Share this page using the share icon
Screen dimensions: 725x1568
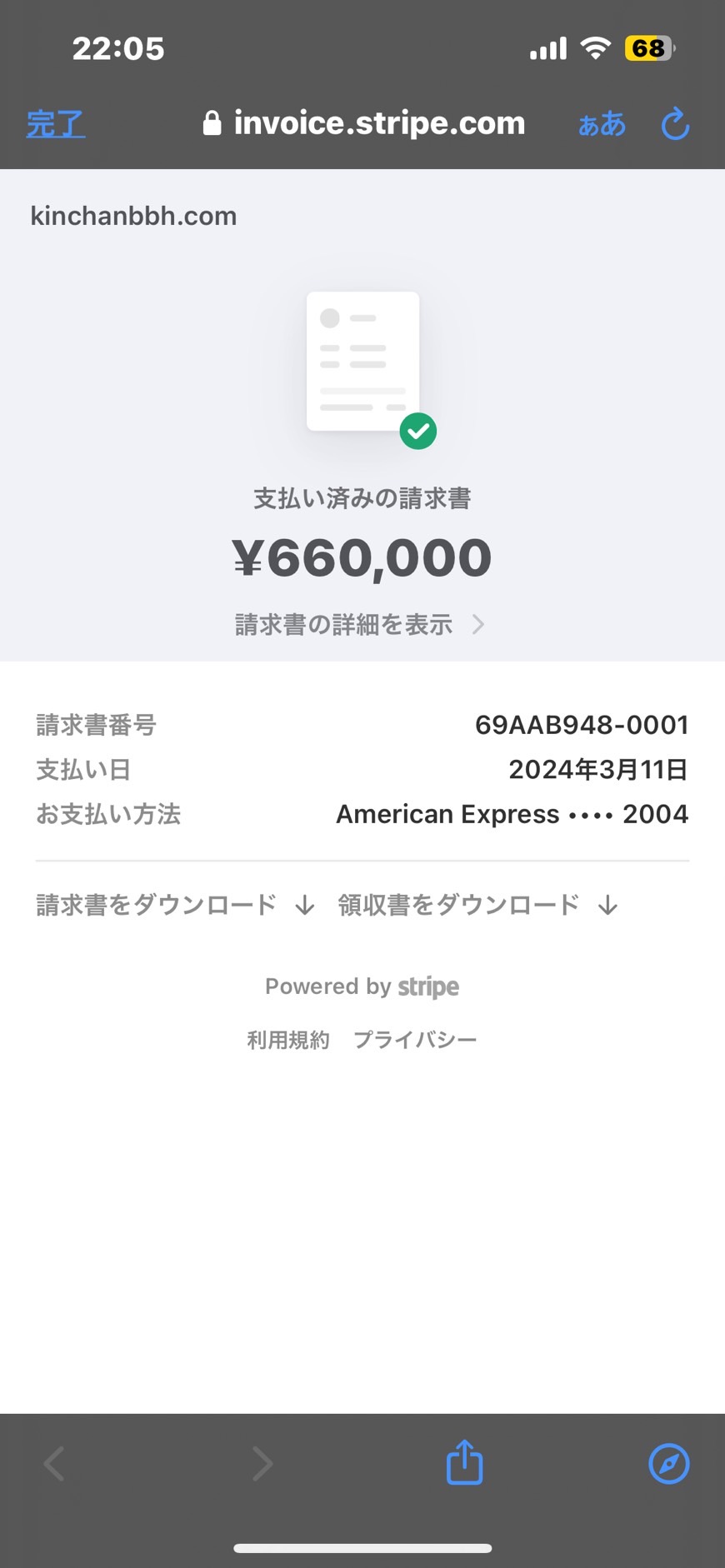[464, 1462]
